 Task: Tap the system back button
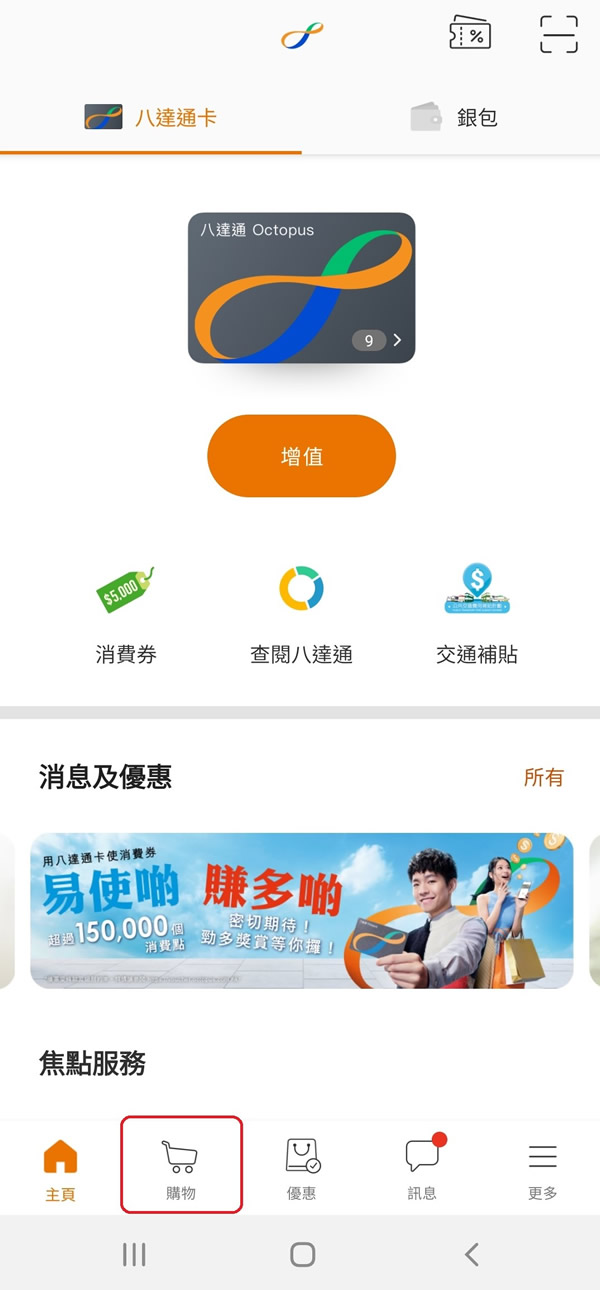[x=471, y=1254]
